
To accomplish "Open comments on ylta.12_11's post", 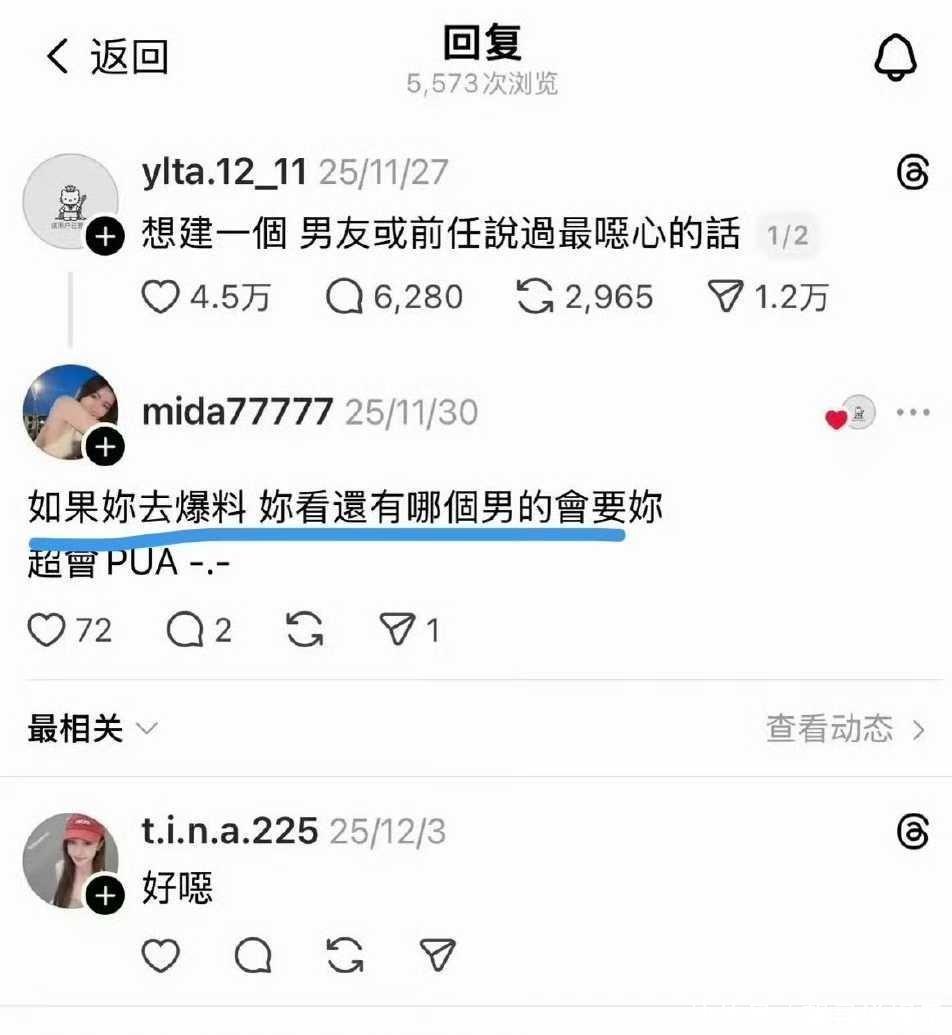I will click(x=345, y=297).
